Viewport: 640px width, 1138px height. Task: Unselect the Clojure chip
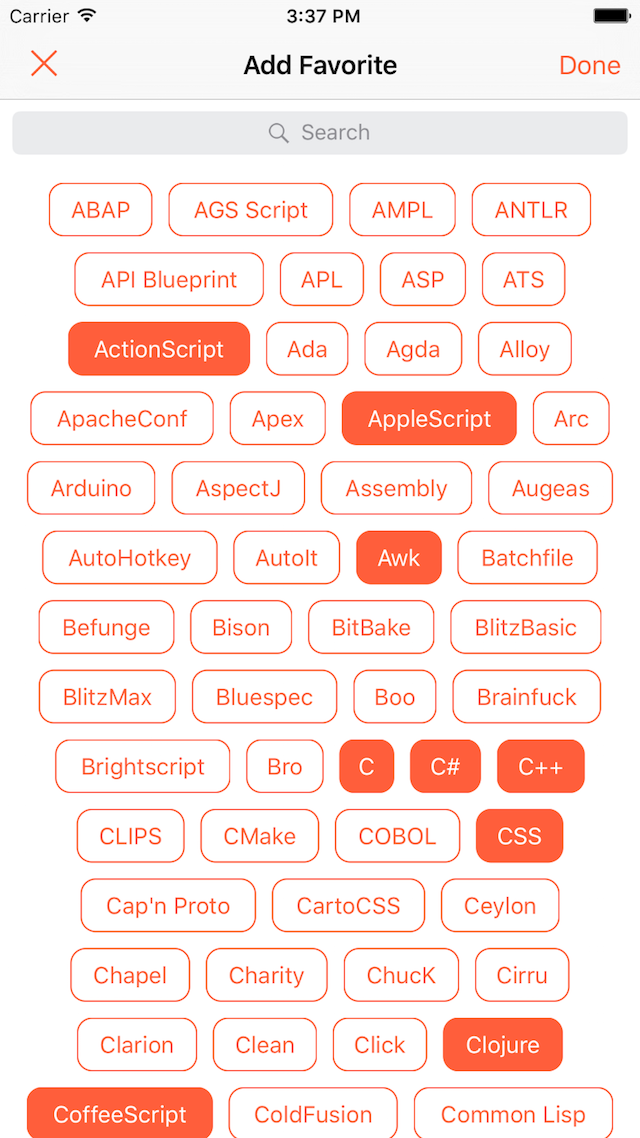pyautogui.click(x=502, y=1045)
